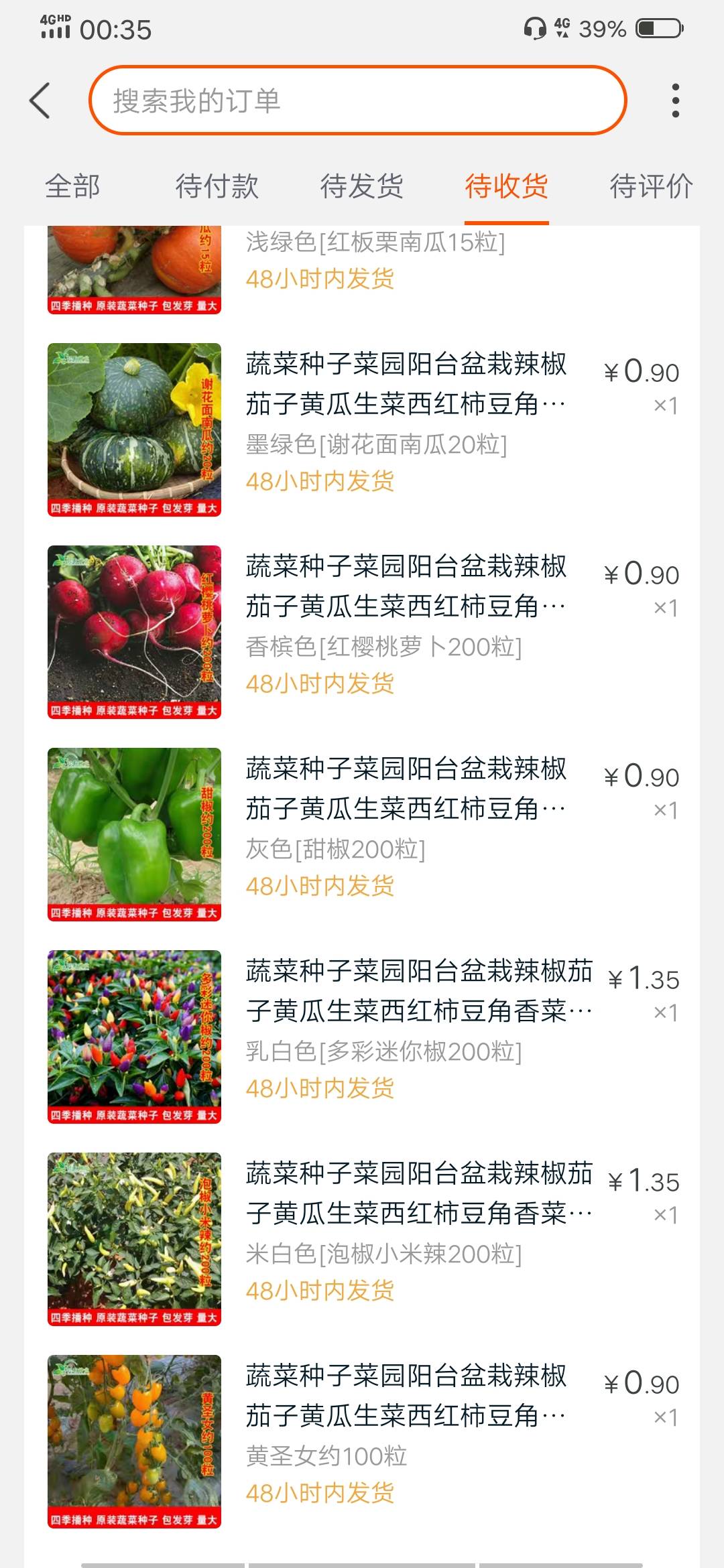Tap the 搜索我的订单 search field
The height and width of the screenshot is (1568, 724).
point(357,101)
